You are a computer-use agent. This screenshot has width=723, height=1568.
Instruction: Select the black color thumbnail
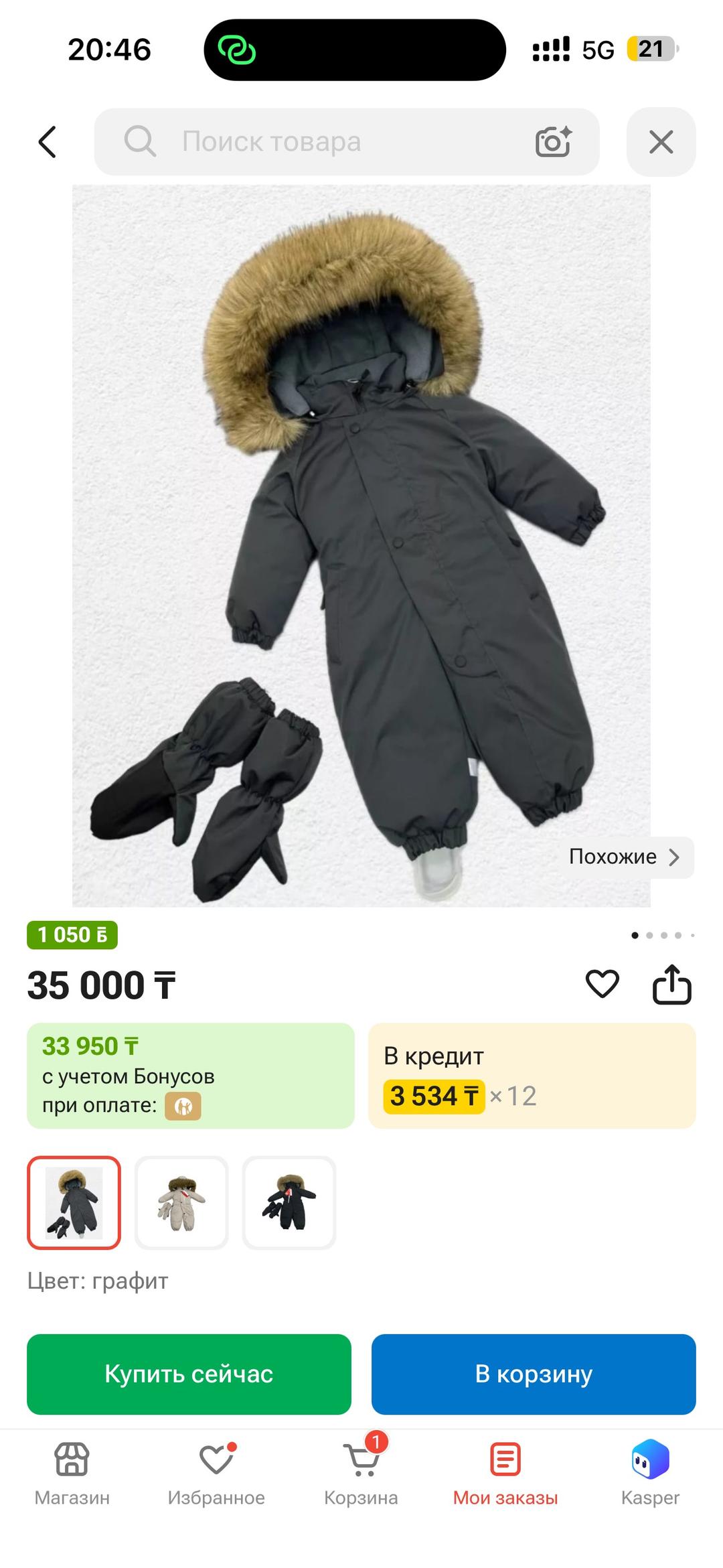pos(289,1202)
